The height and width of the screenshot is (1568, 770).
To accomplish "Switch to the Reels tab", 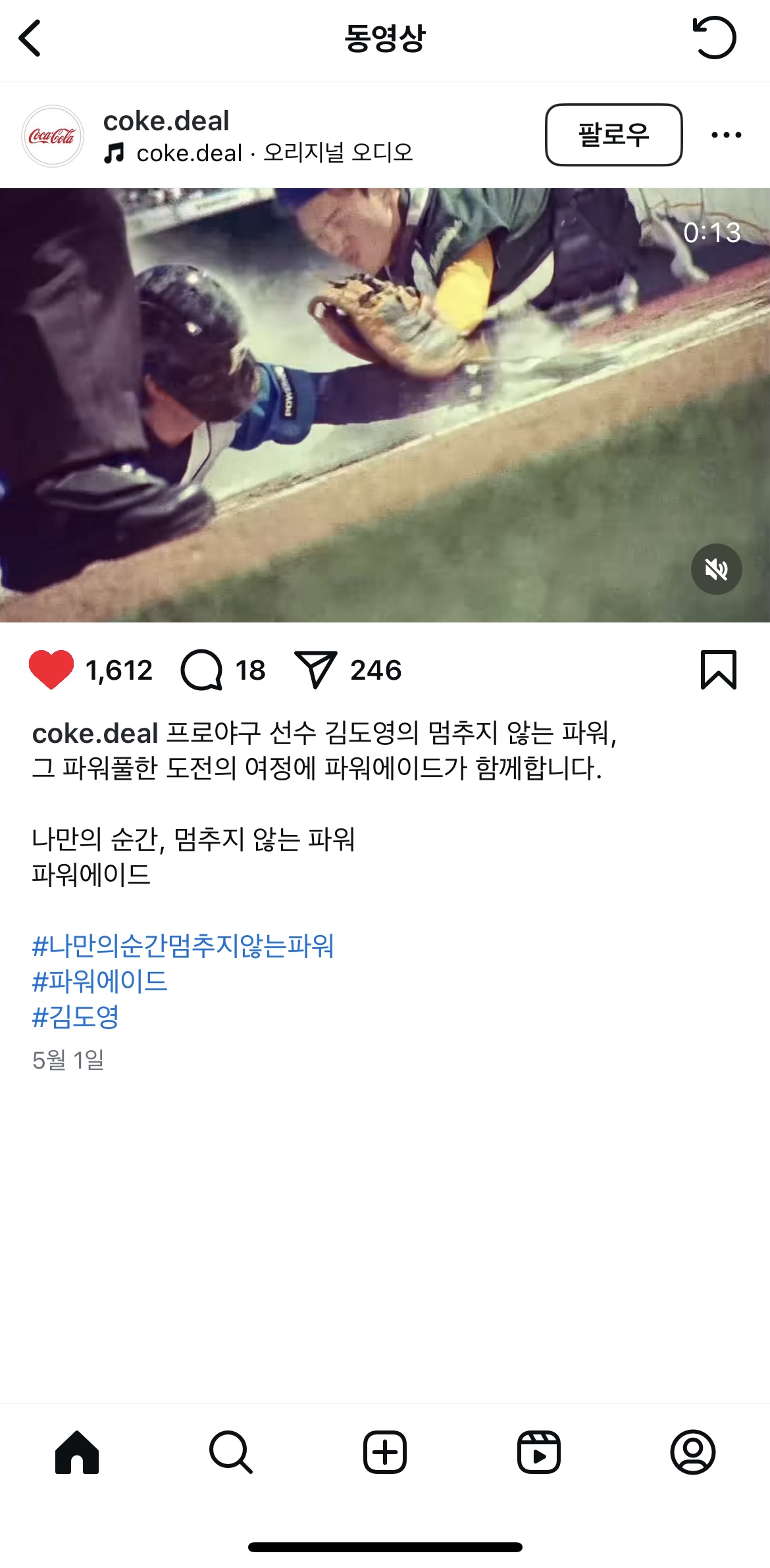I will pyautogui.click(x=538, y=1452).
